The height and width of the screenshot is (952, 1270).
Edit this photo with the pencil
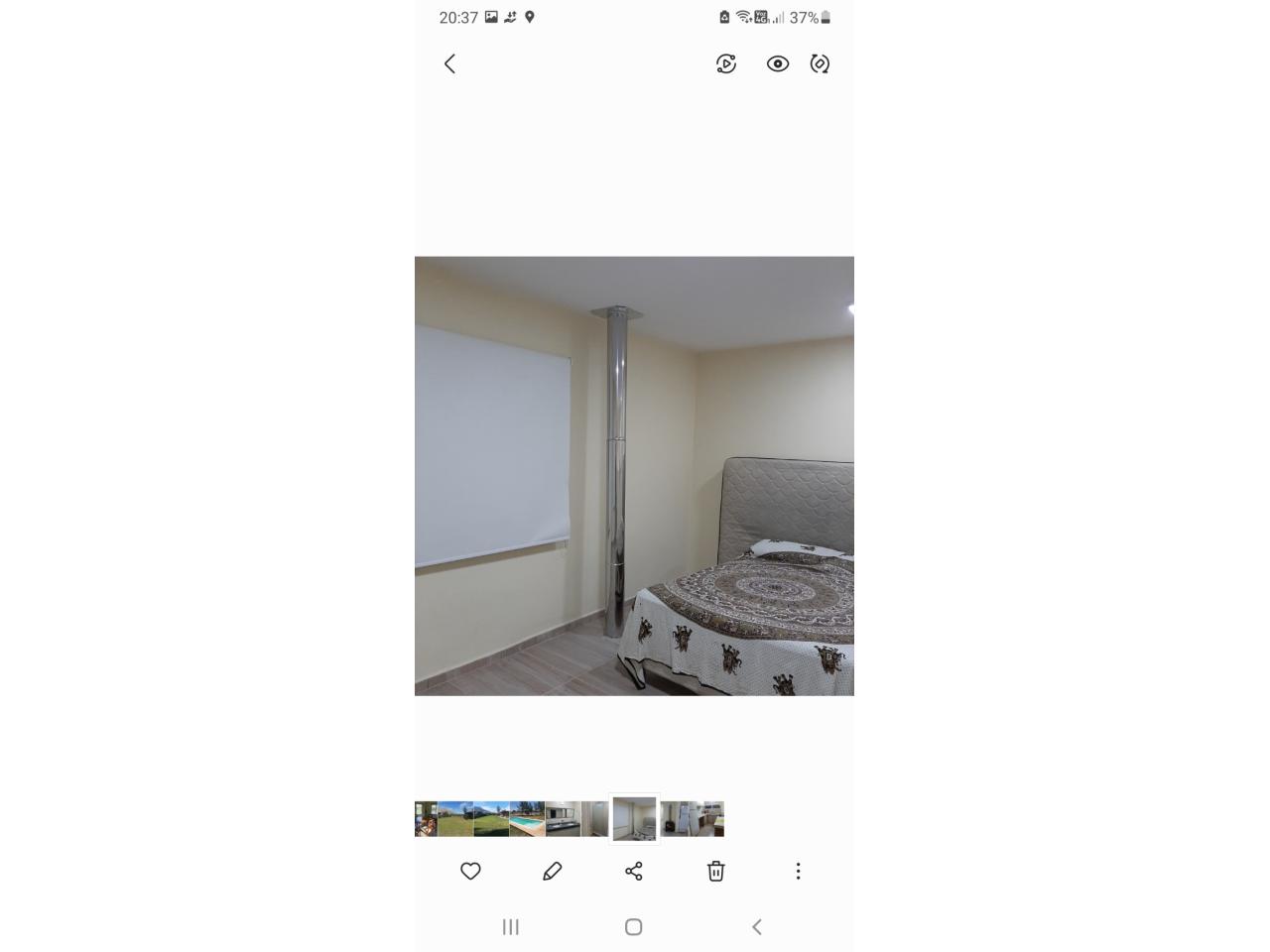(553, 871)
